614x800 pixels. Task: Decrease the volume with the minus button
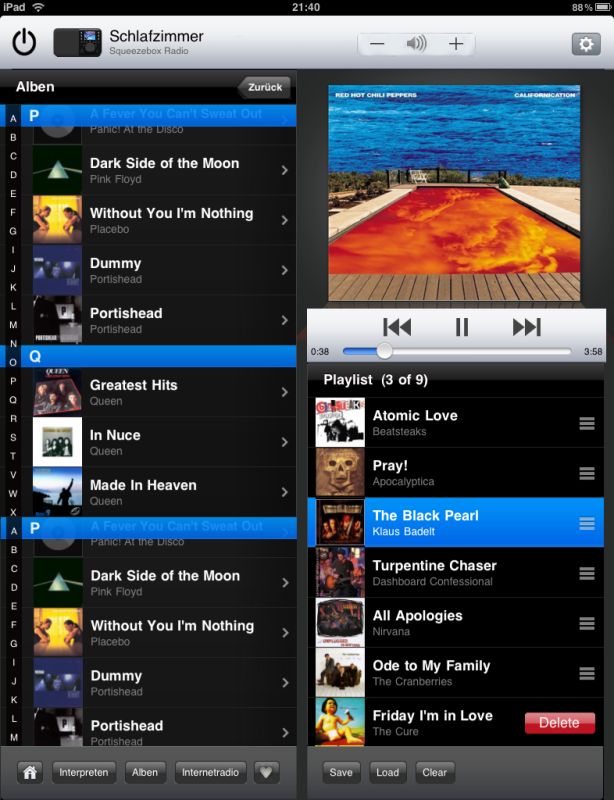pos(377,44)
